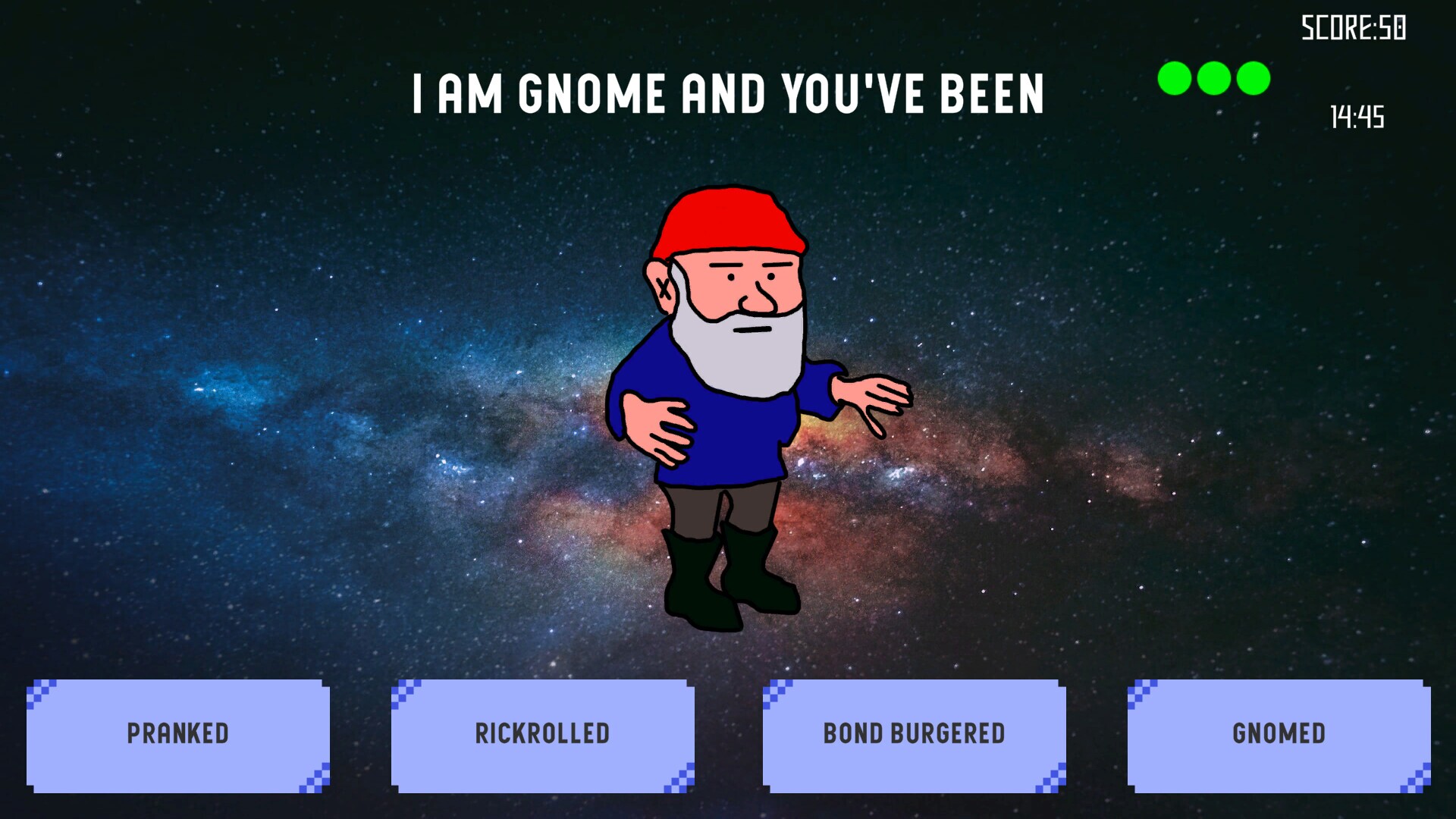1456x819 pixels.
Task: Answer with GNOMED
Action: [x=1279, y=736]
